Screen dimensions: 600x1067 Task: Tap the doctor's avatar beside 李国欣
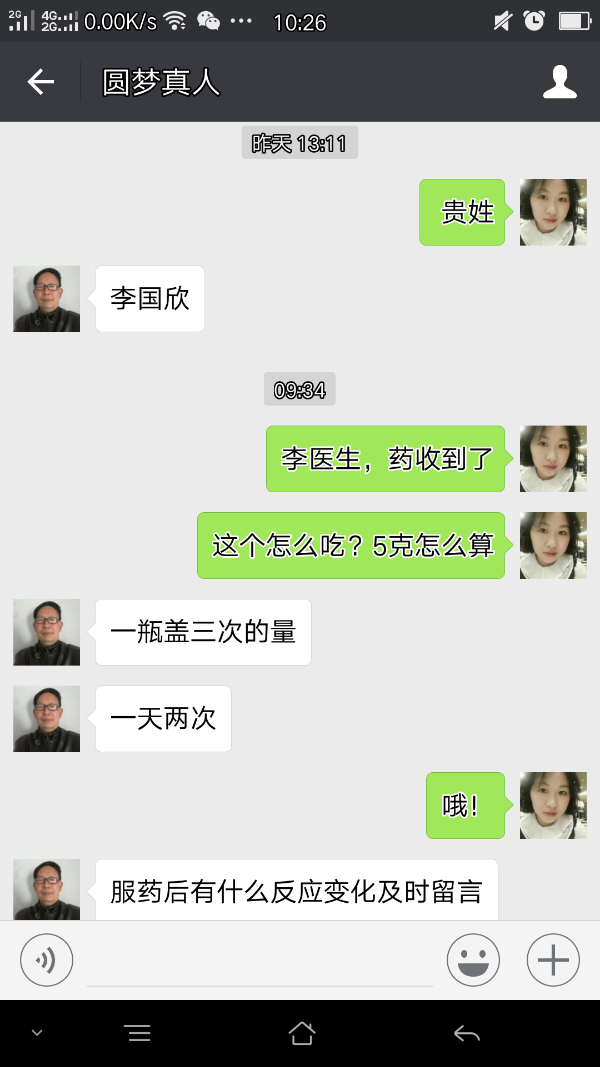tap(46, 298)
